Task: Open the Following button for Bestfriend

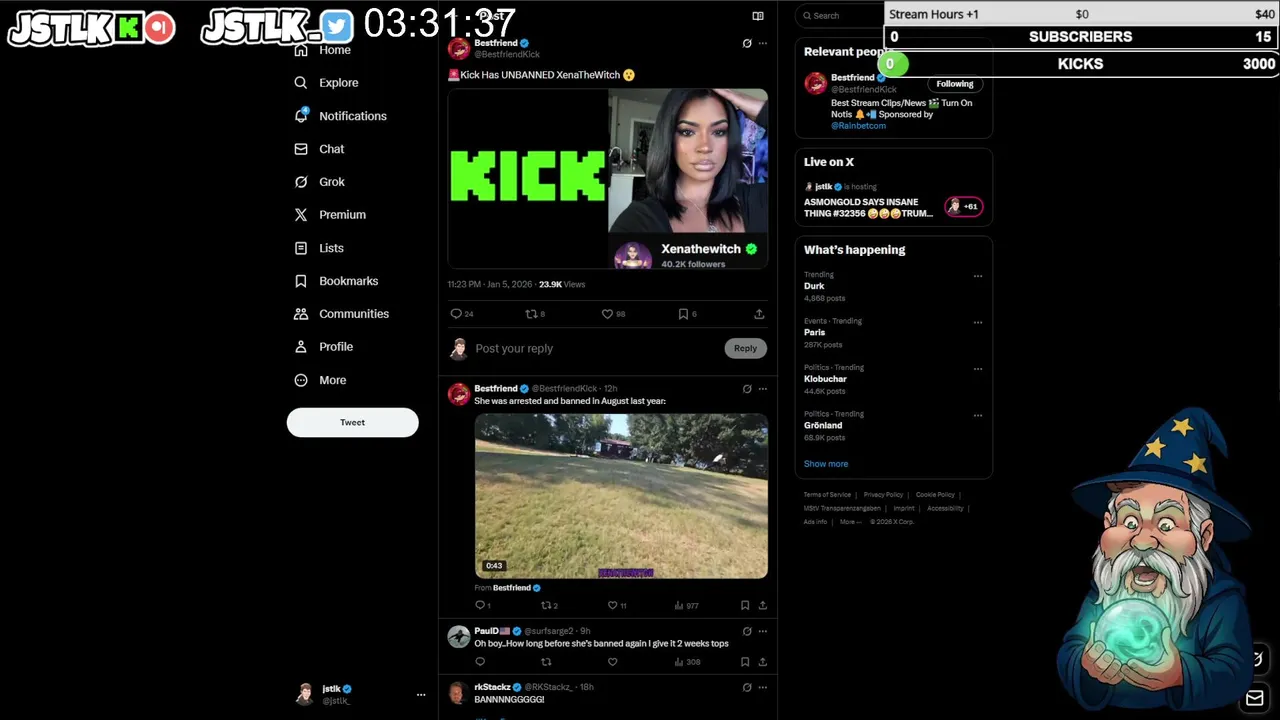Action: 954,84
